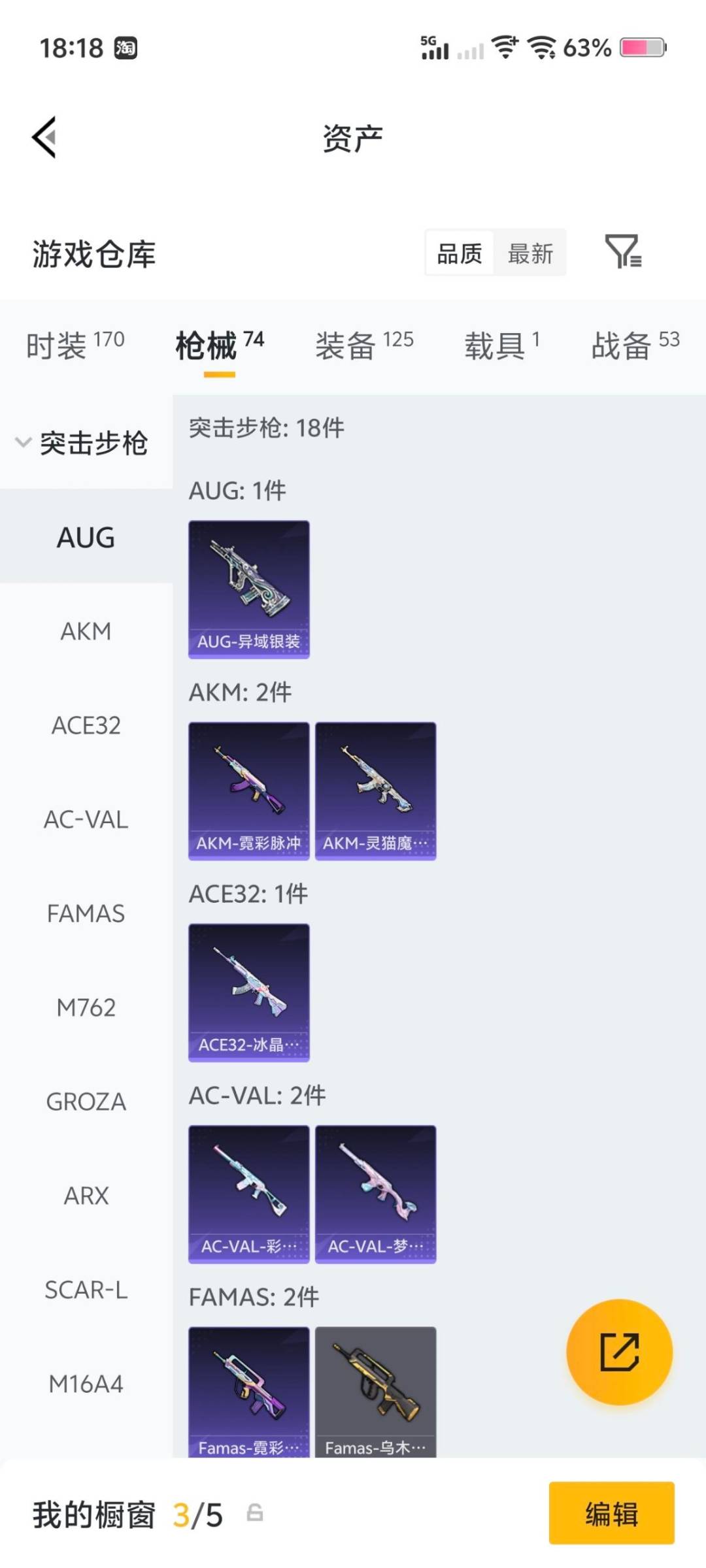The width and height of the screenshot is (706, 1568).
Task: Select FAMAS in the weapon sidebar
Action: [x=85, y=914]
